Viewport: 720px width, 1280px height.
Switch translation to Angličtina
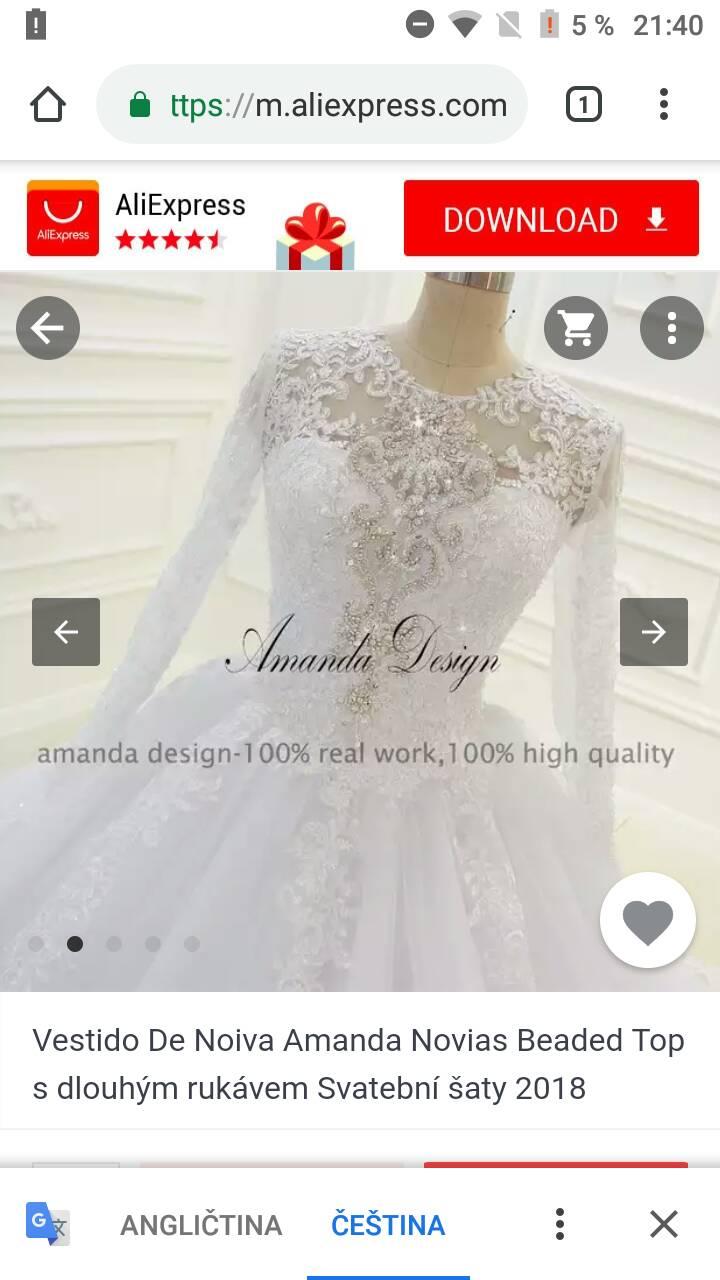(x=201, y=1225)
